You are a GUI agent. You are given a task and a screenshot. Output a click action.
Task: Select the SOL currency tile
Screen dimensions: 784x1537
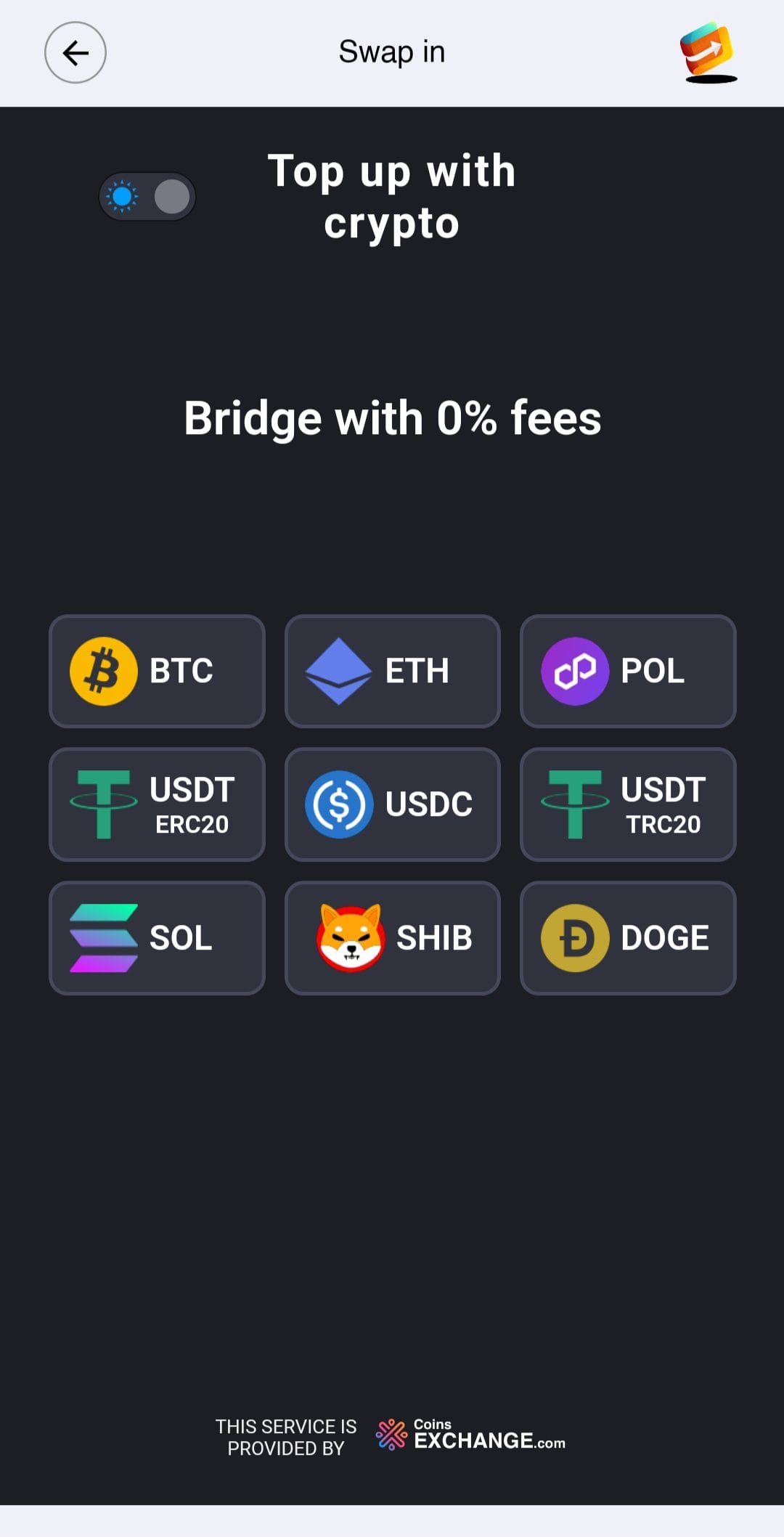(157, 937)
